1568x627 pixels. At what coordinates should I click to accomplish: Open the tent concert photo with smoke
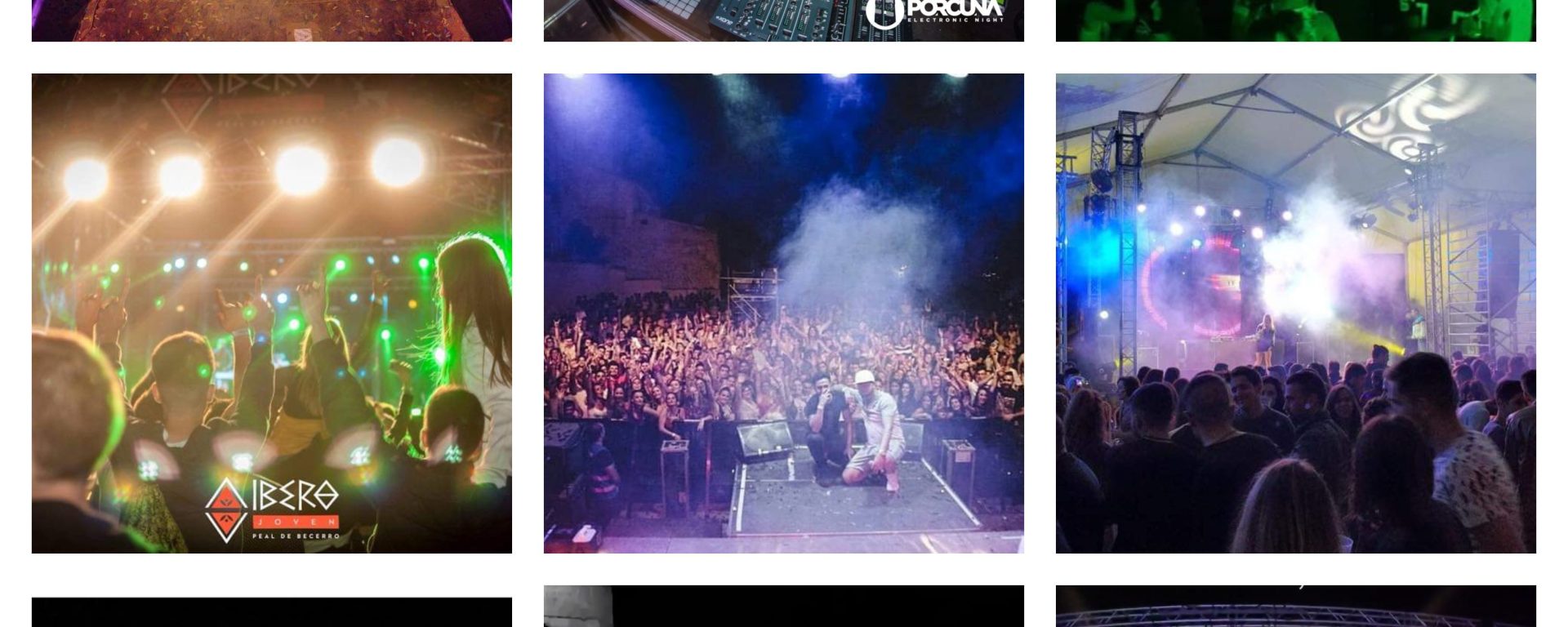1295,313
